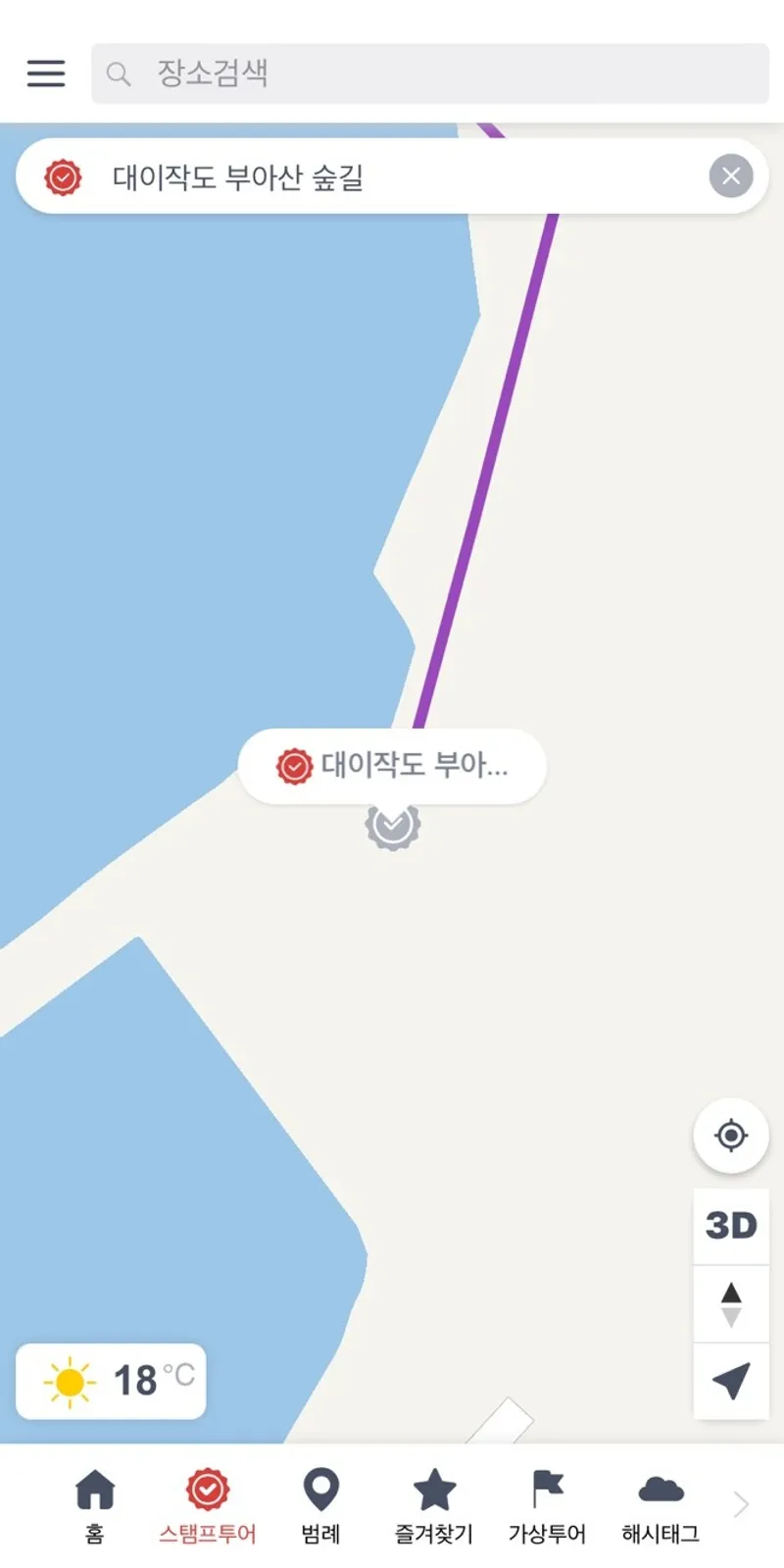Tap the 장소검색 search field

click(430, 74)
